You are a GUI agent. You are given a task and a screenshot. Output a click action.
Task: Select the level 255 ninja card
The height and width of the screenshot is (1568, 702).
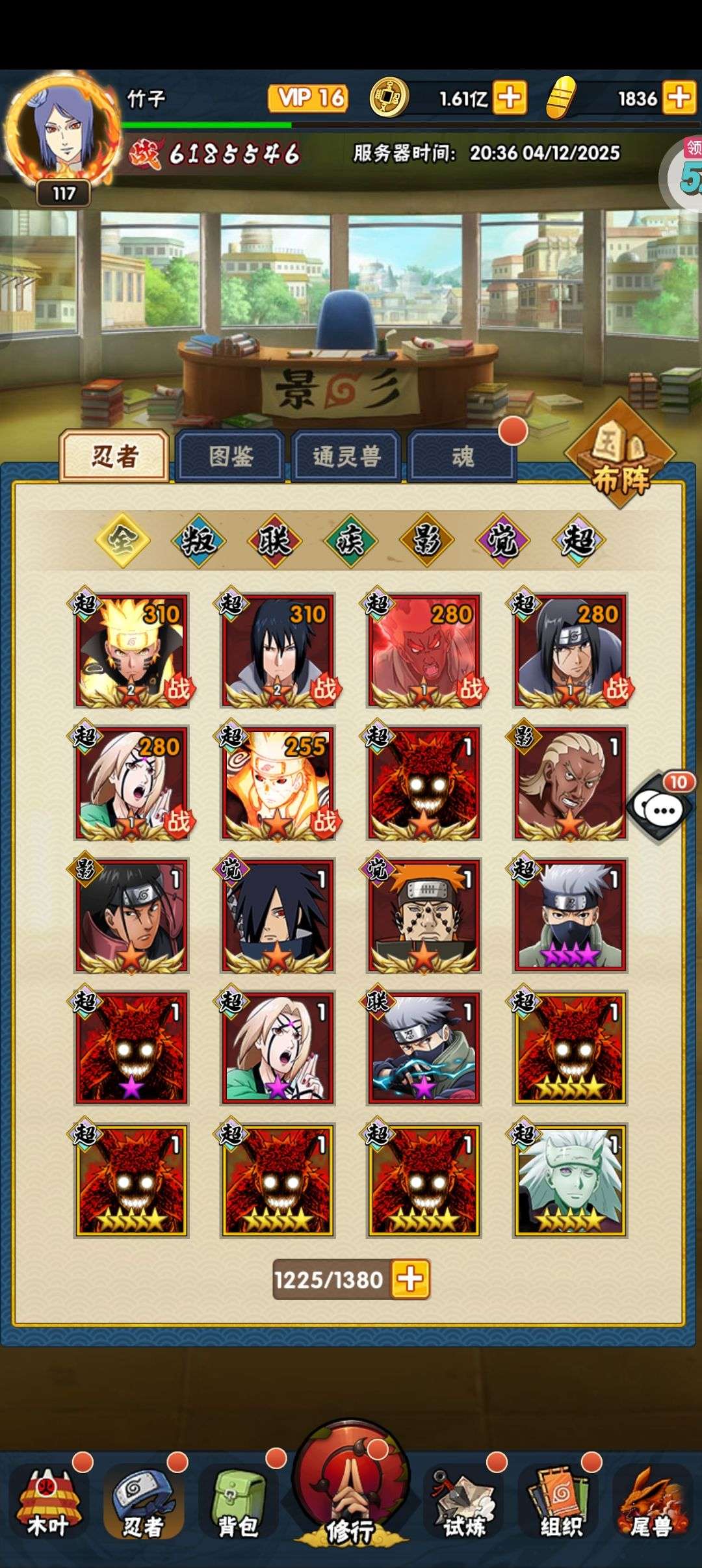tap(278, 783)
